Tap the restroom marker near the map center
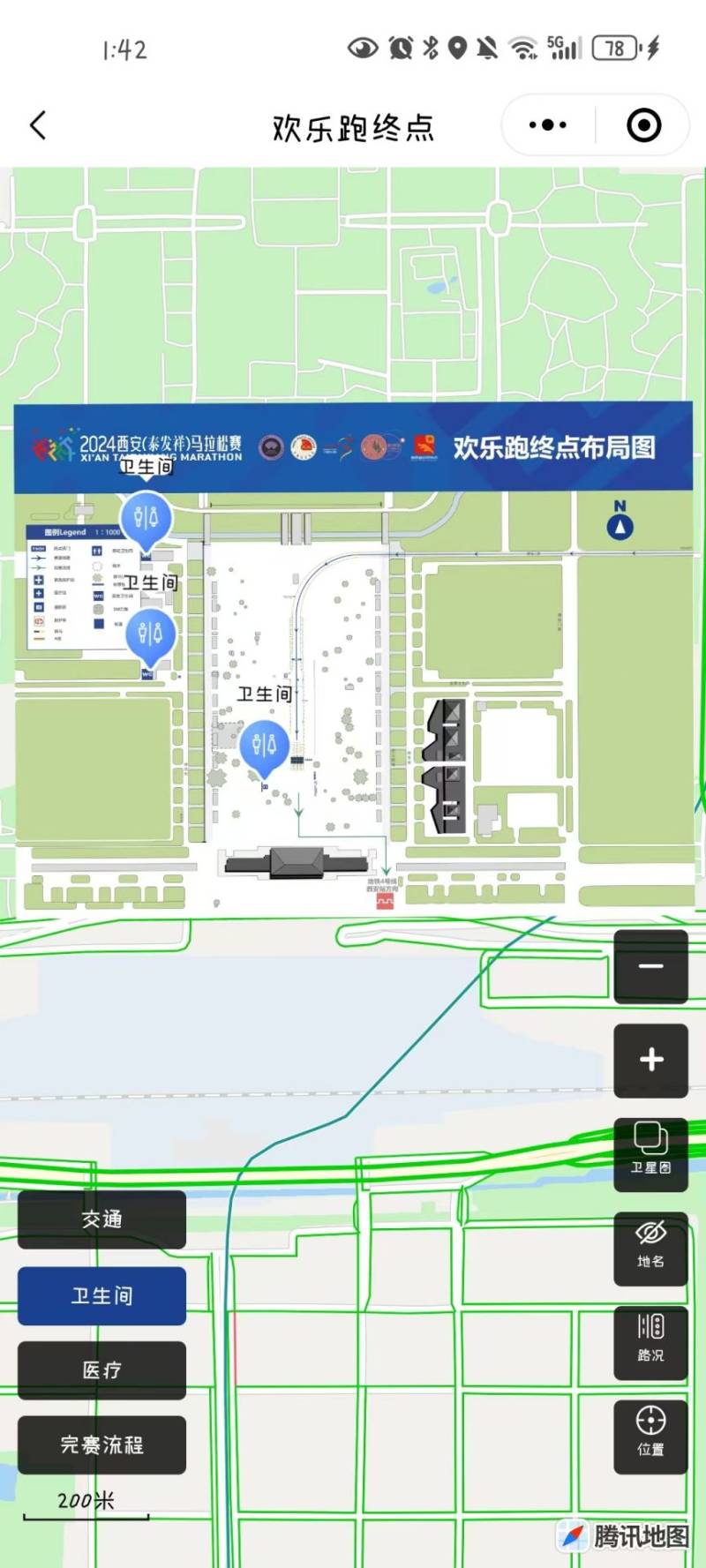Viewport: 706px width, 1568px height. point(265,746)
